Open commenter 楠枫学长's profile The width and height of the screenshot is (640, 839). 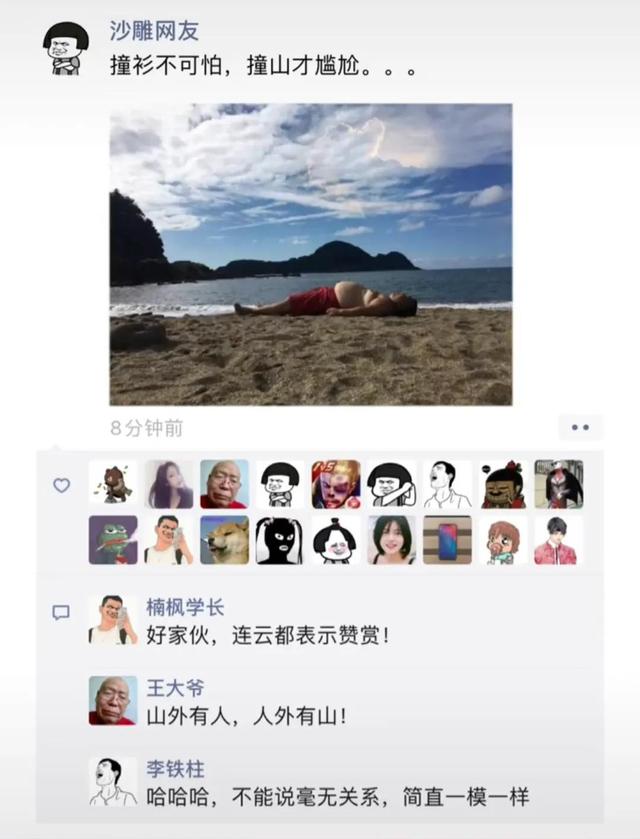click(185, 607)
